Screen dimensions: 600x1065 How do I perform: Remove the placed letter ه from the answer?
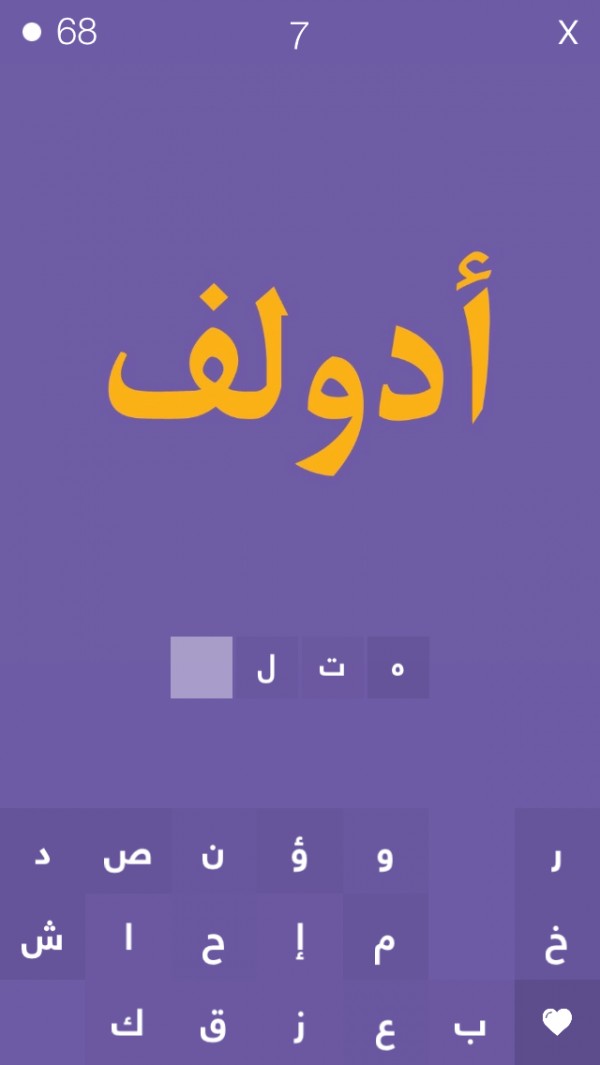398,667
